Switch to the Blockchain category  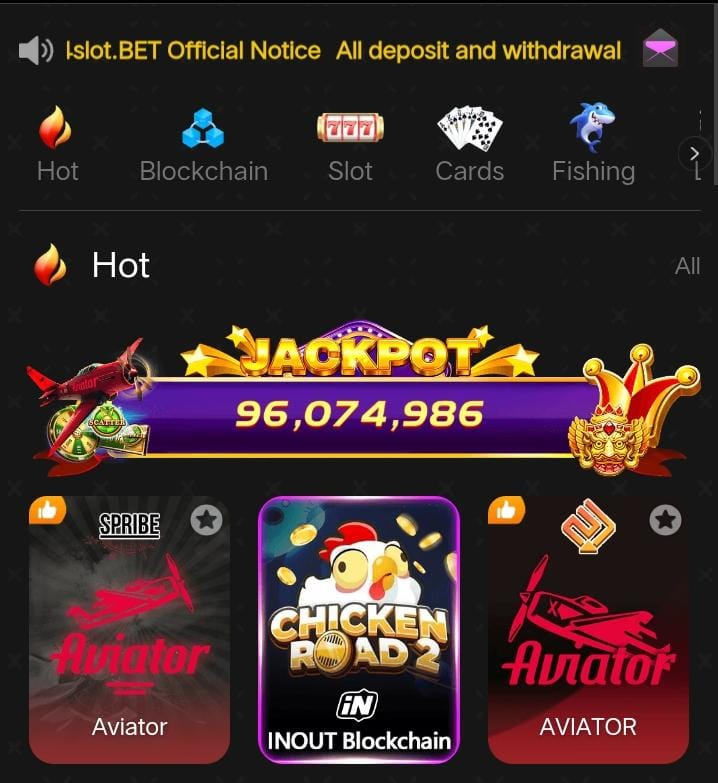(203, 147)
